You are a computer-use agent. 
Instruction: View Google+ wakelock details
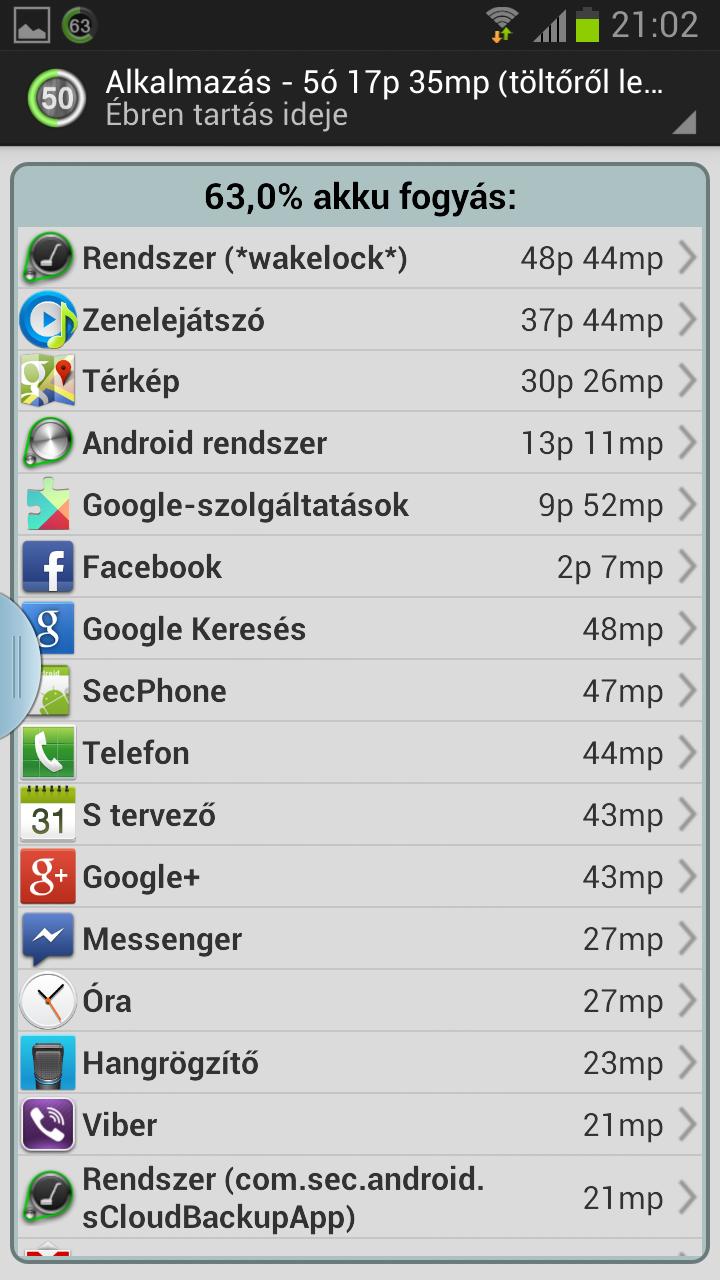tap(360, 877)
